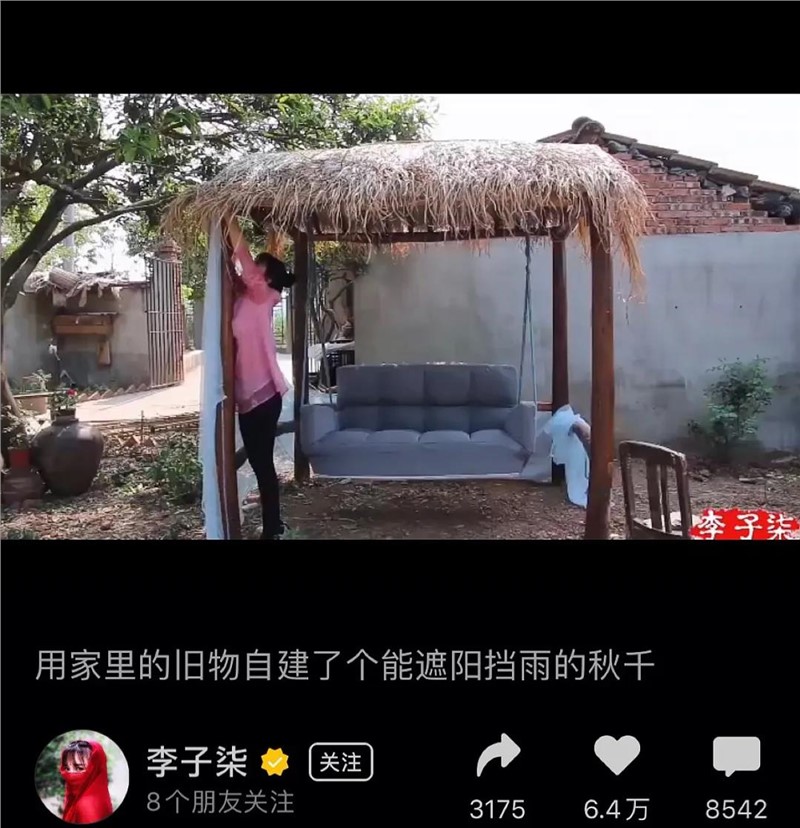Open 李子柒's profile avatar

(81, 776)
